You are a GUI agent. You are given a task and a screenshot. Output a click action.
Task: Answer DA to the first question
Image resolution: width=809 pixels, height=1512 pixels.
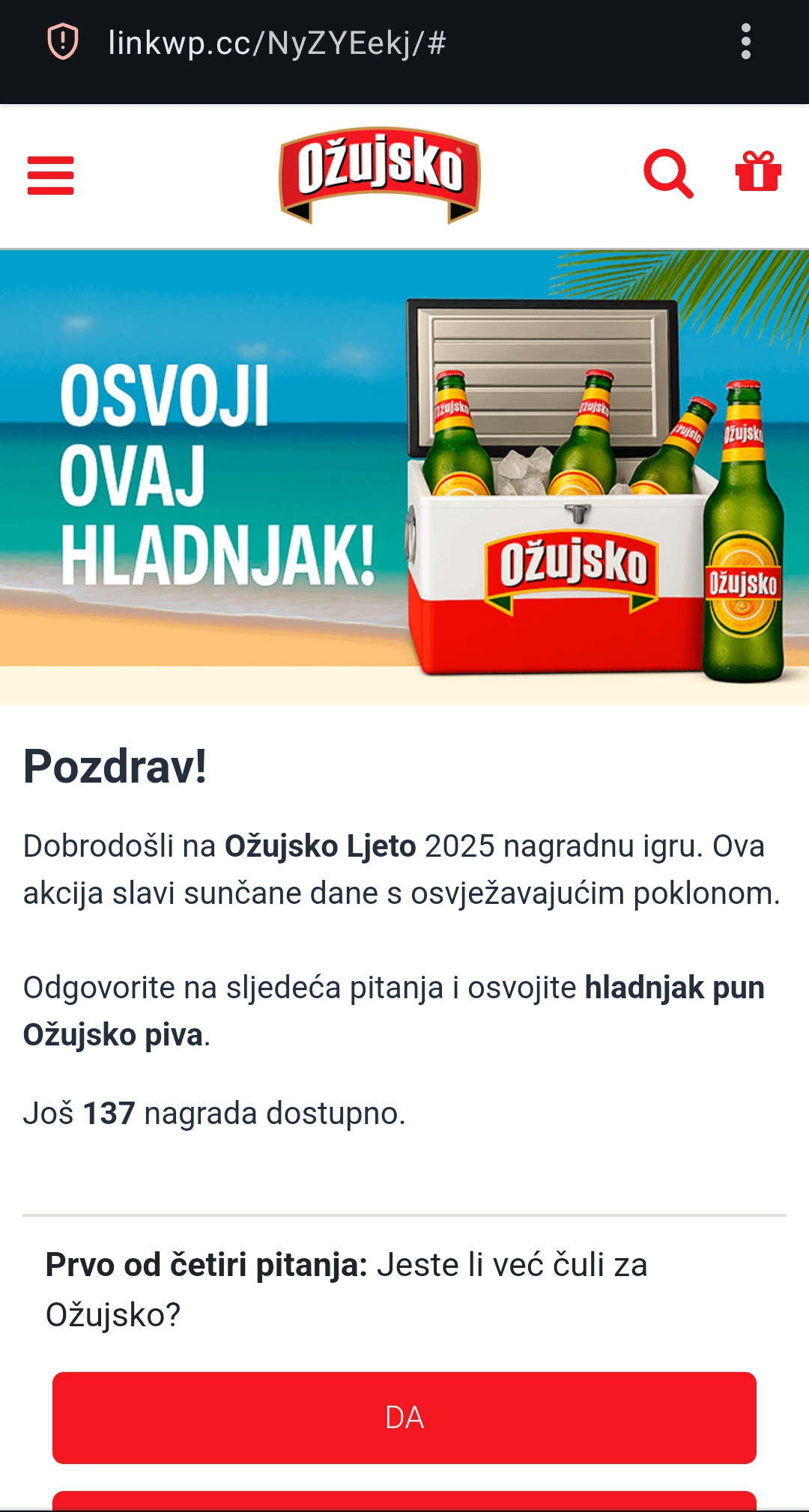(404, 1418)
